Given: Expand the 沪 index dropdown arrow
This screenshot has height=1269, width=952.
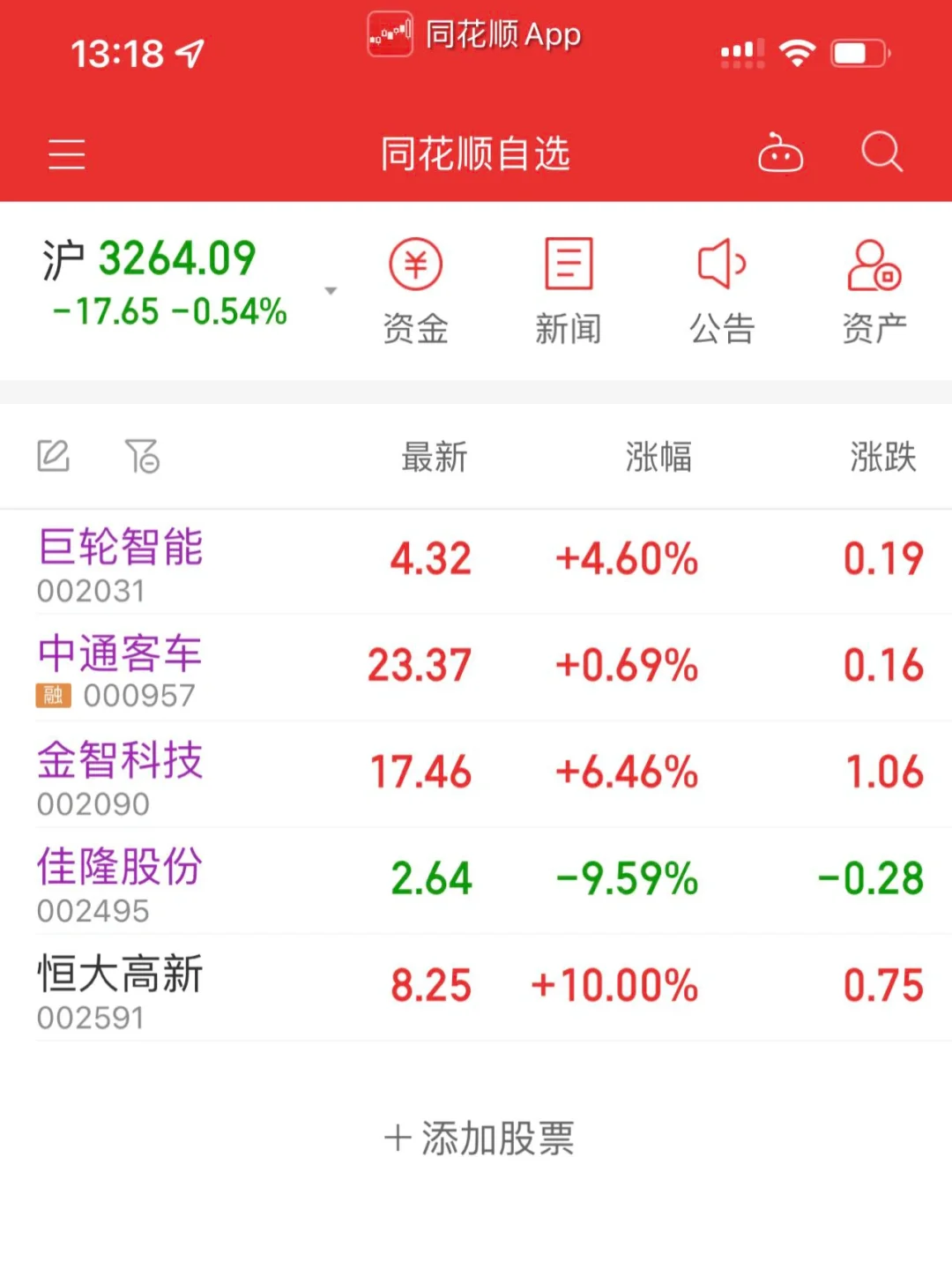Looking at the screenshot, I should tap(331, 289).
